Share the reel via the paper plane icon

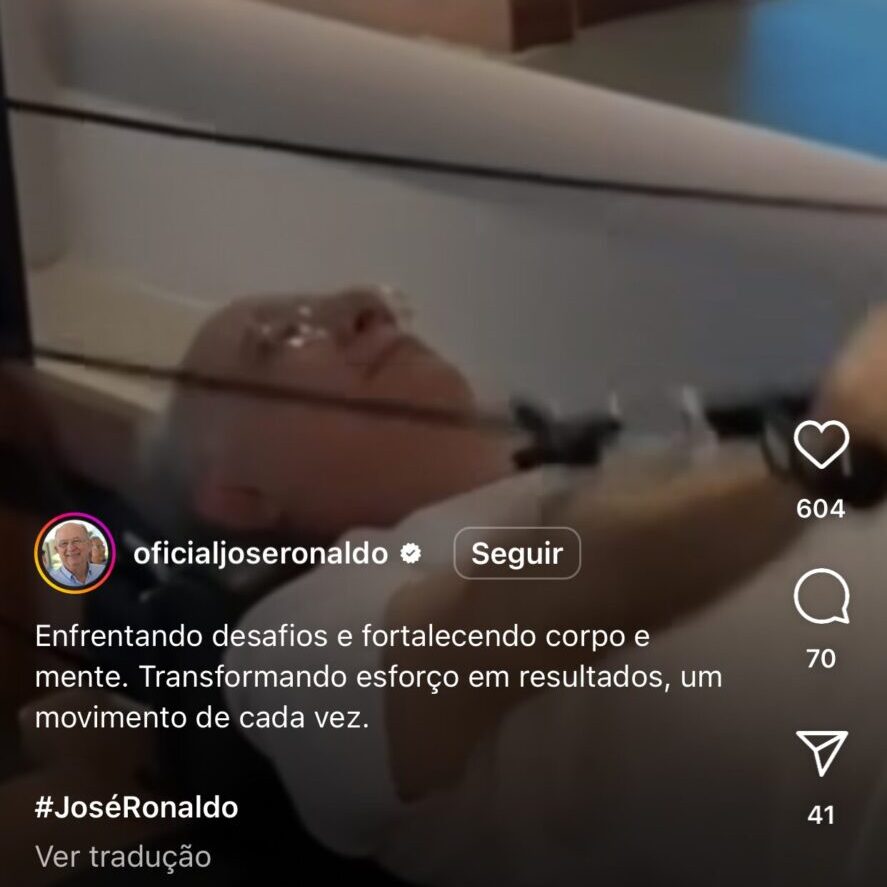(822, 752)
